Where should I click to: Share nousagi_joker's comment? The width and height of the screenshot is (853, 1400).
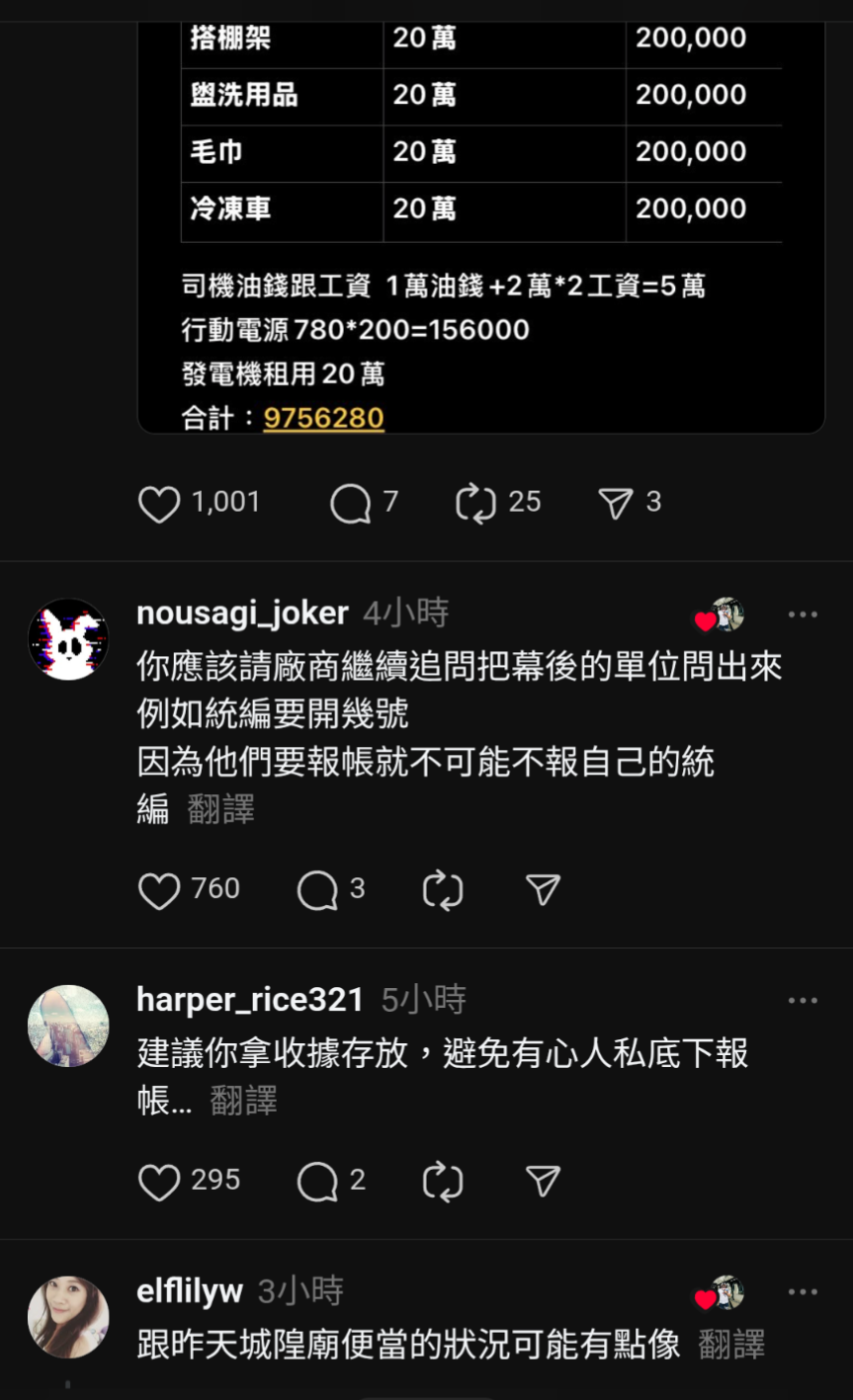pos(543,890)
